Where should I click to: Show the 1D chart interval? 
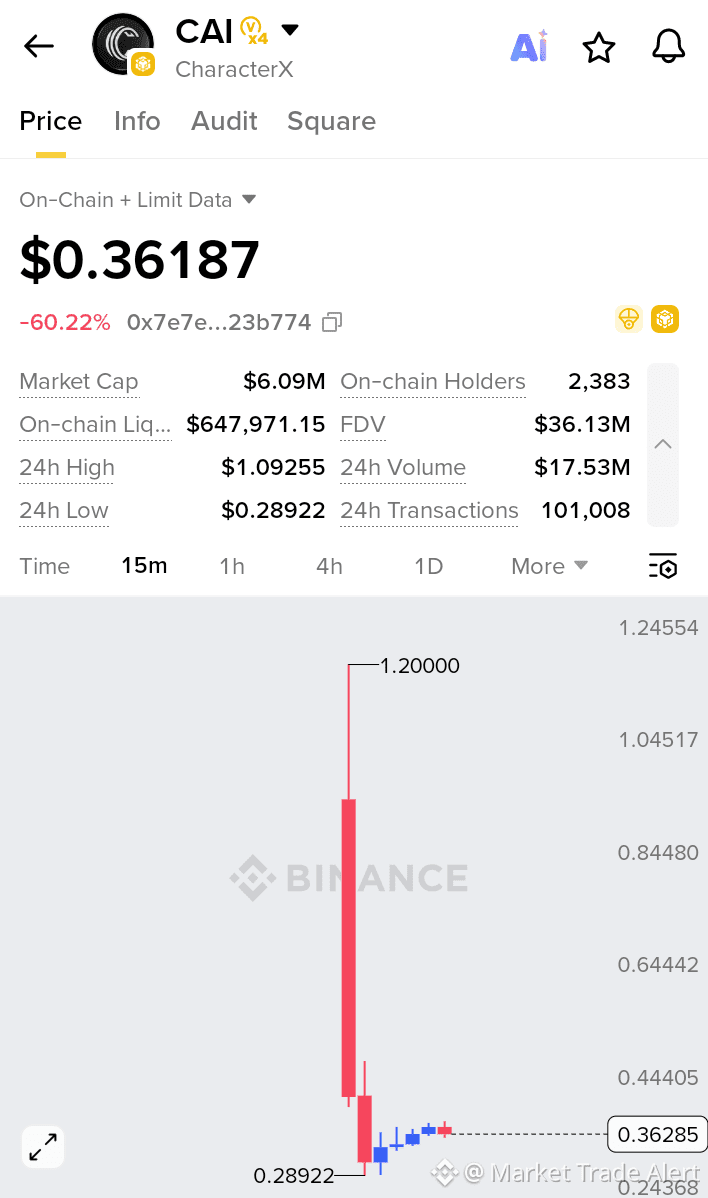[428, 566]
